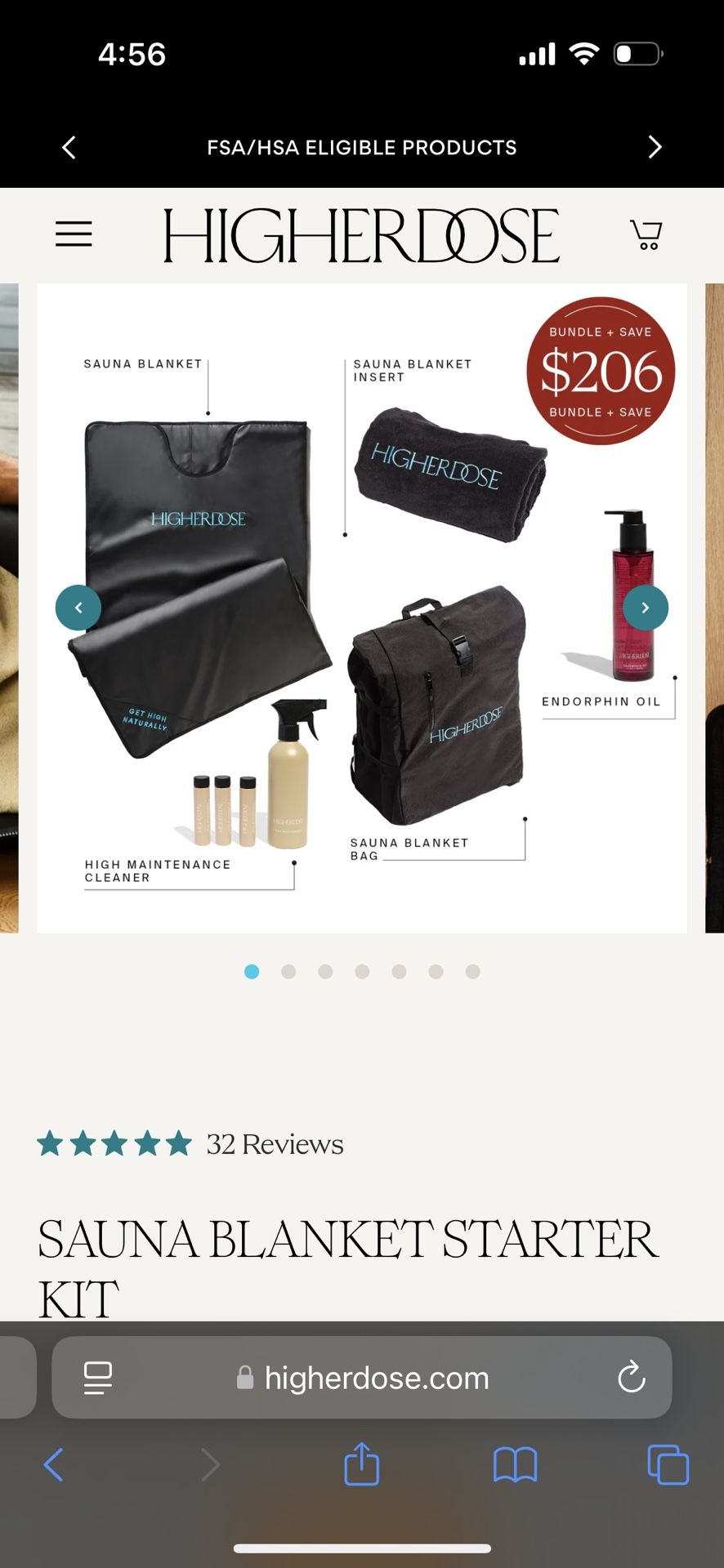
Task: Tap the back chevron on FSA/HSA banner
Action: pyautogui.click(x=69, y=147)
